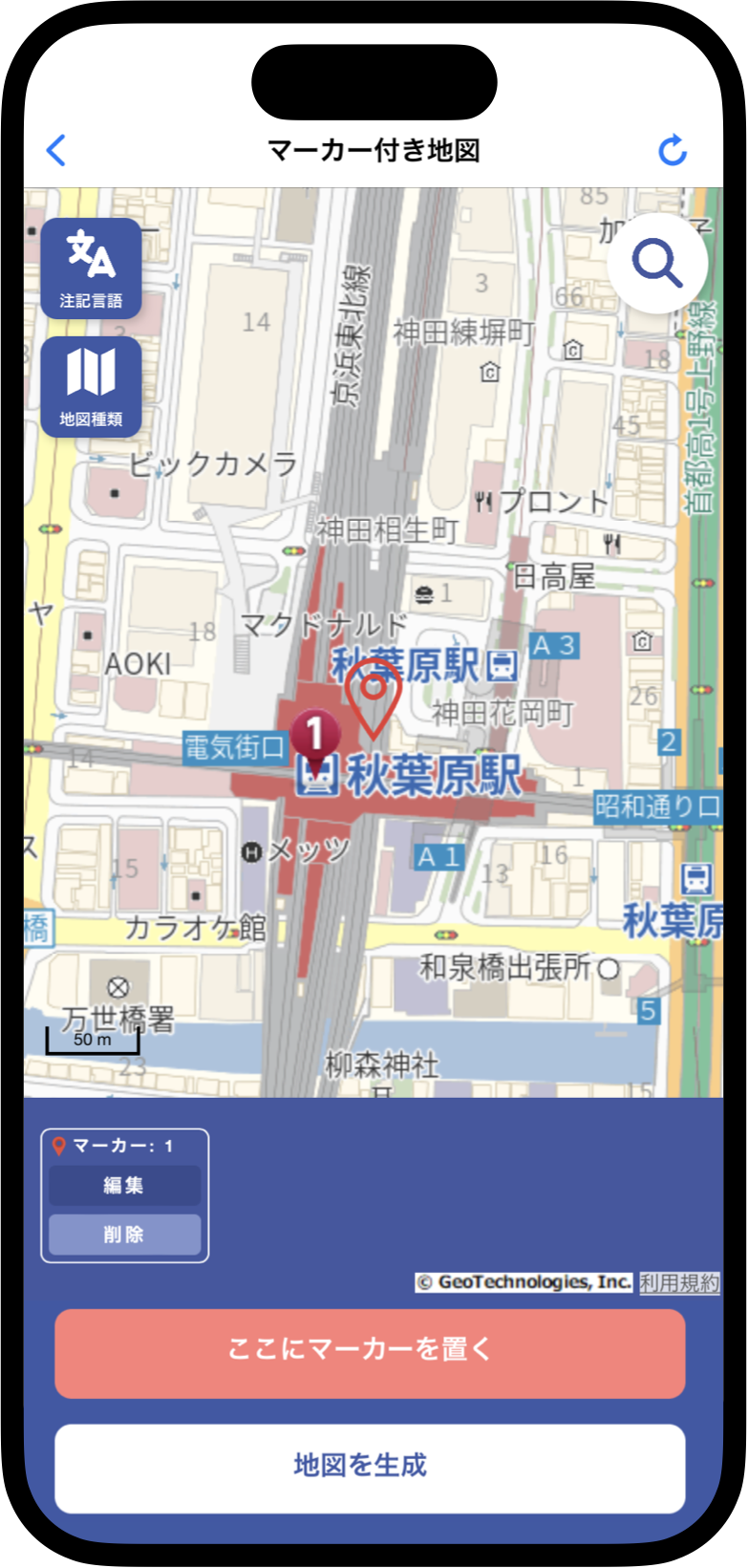Tap the red marker numbered 1
The width and height of the screenshot is (748, 1568).
315,737
